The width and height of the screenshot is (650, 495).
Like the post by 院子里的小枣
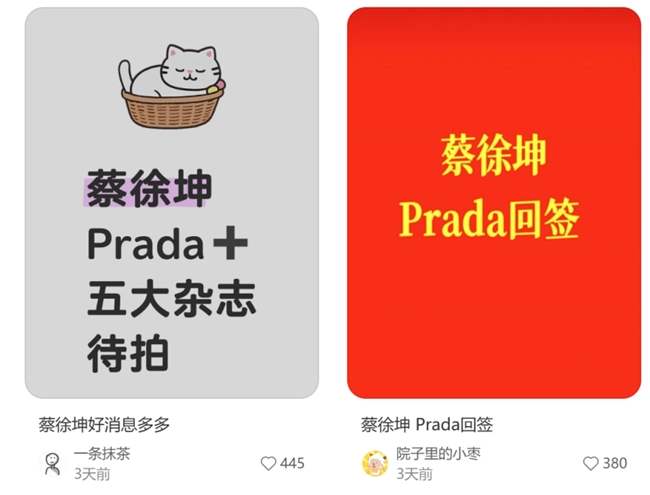coord(590,463)
